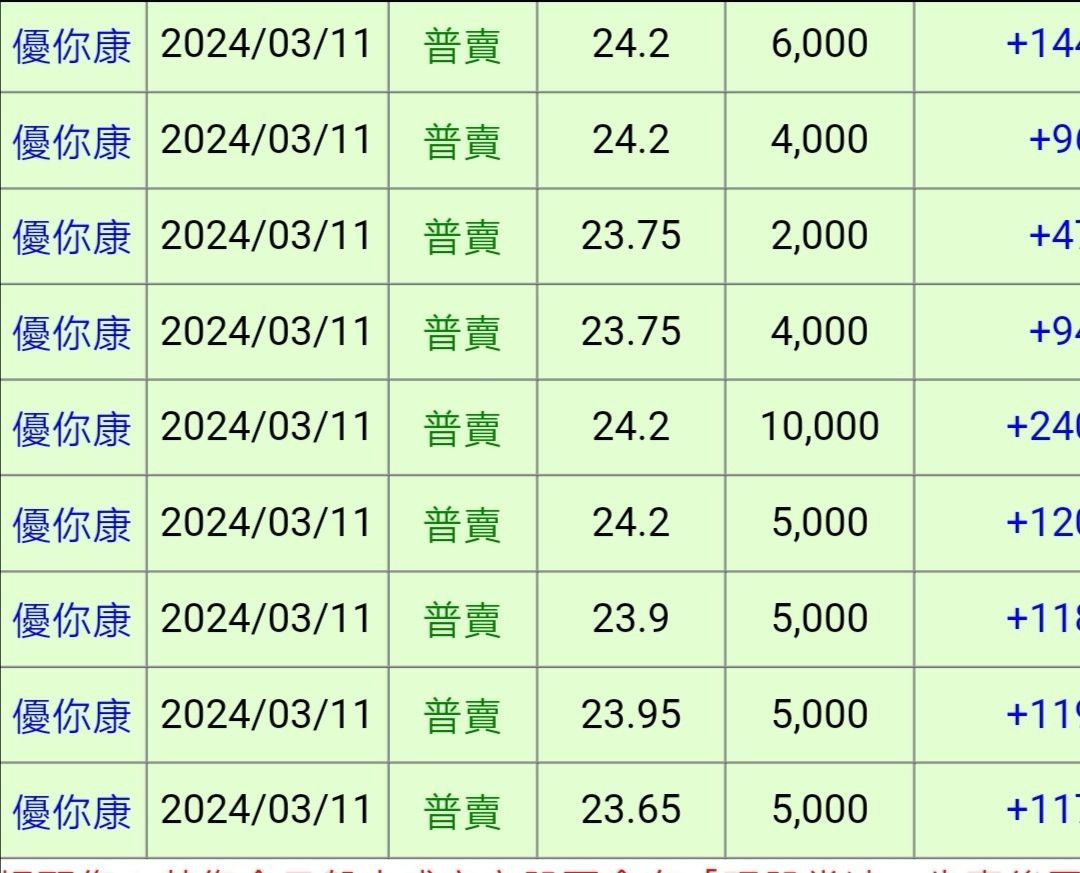The height and width of the screenshot is (873, 1080).
Task: Open 優你康 link in the 10,000 shares row
Action: click(x=72, y=429)
